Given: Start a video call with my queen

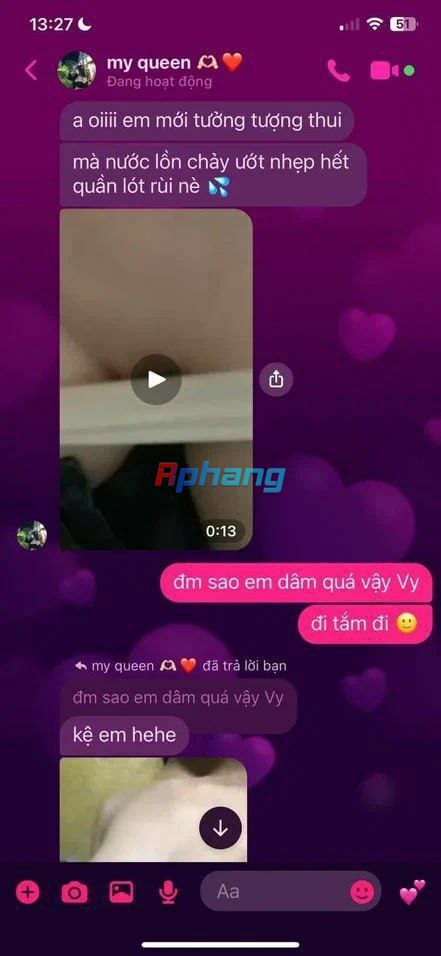Looking at the screenshot, I should [384, 71].
